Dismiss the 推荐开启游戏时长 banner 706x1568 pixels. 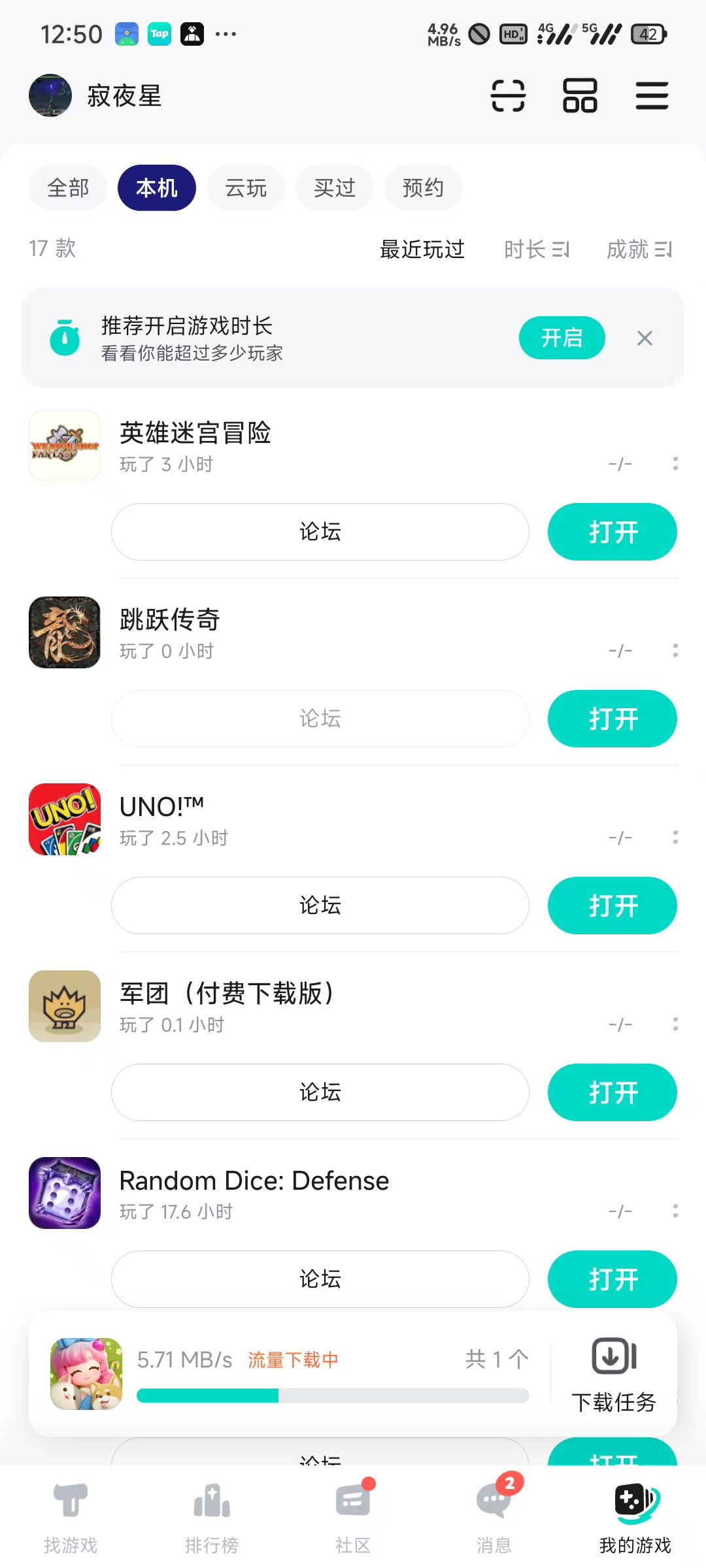pos(645,338)
